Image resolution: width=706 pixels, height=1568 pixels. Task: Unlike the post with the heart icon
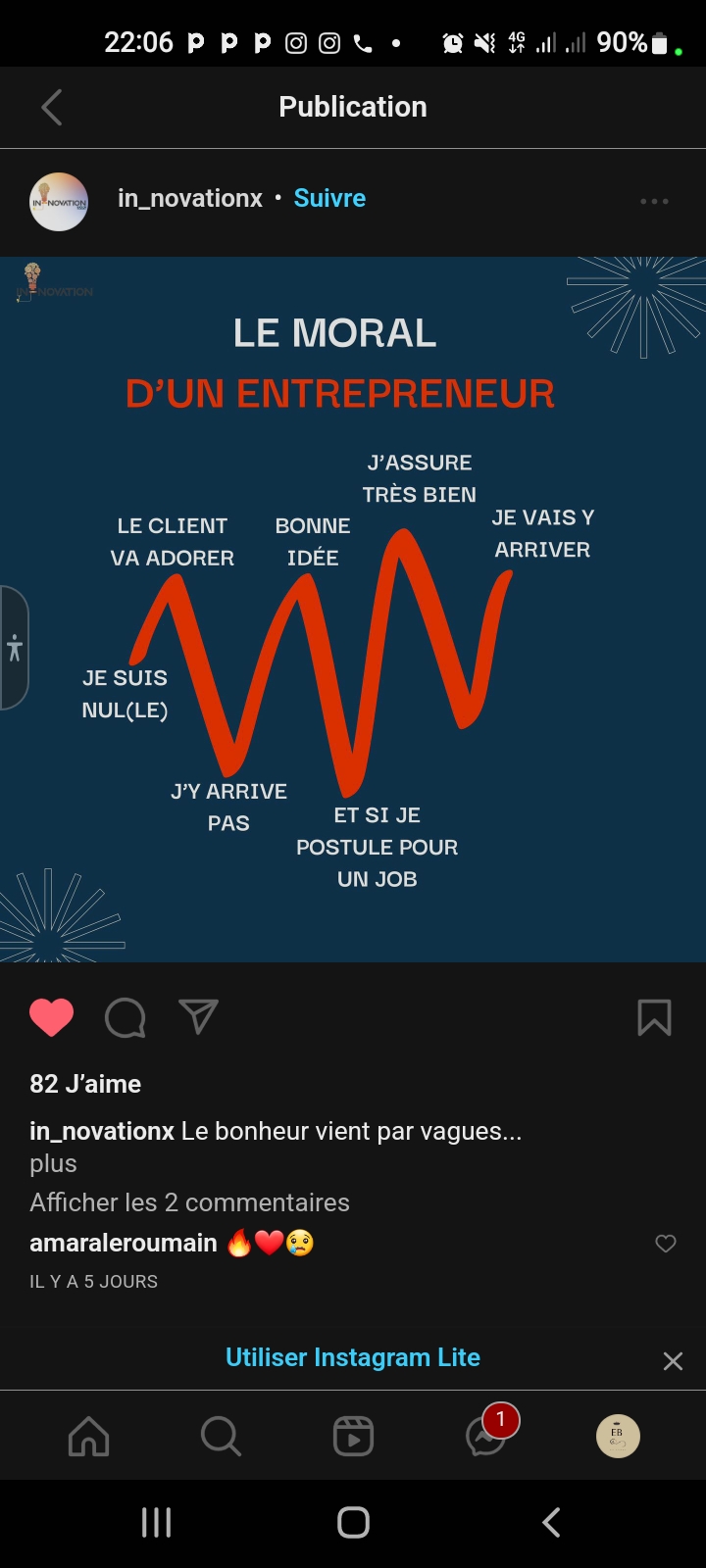[x=52, y=1018]
